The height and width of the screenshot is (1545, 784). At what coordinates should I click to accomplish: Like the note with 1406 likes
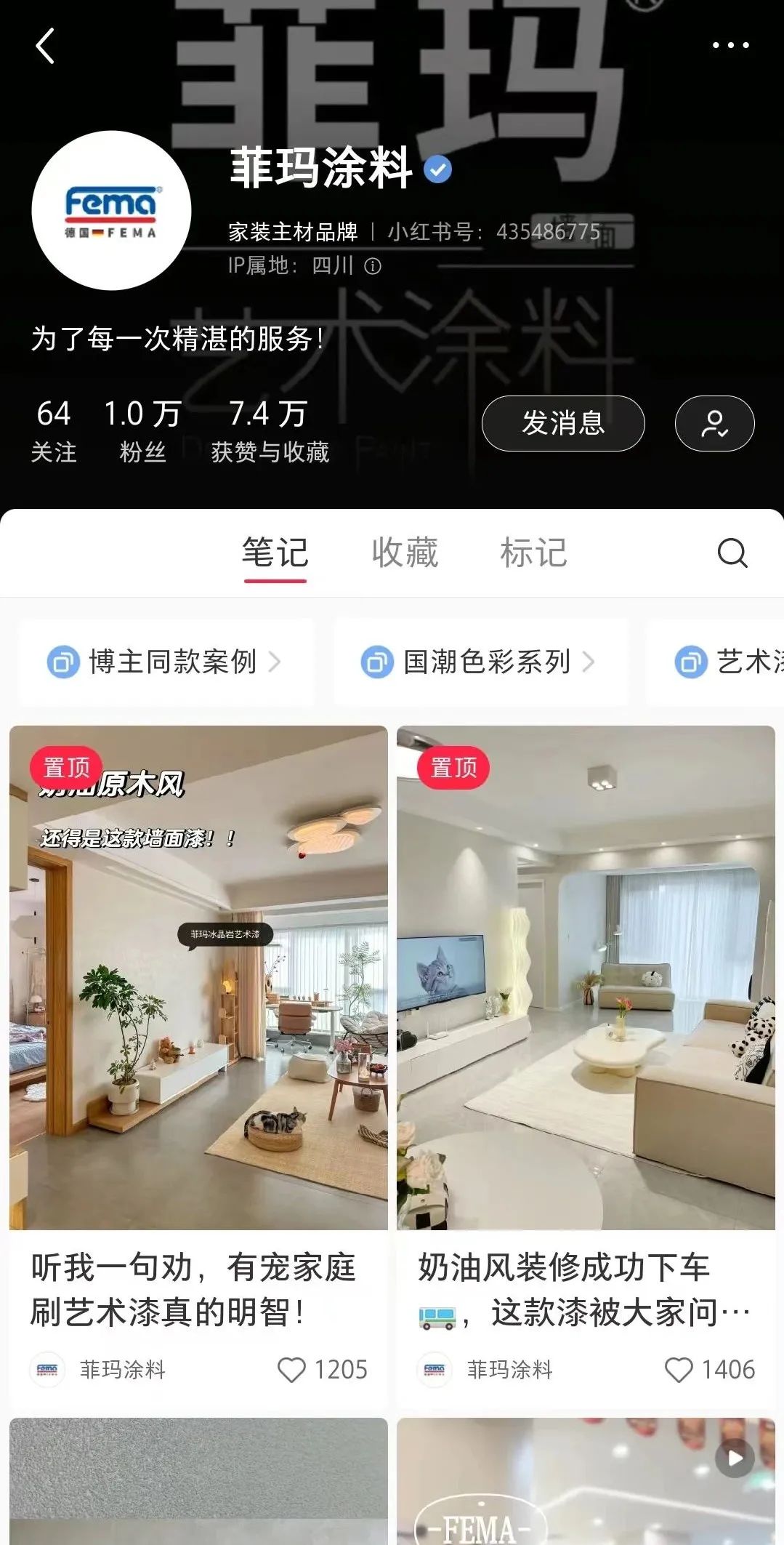[x=679, y=1370]
